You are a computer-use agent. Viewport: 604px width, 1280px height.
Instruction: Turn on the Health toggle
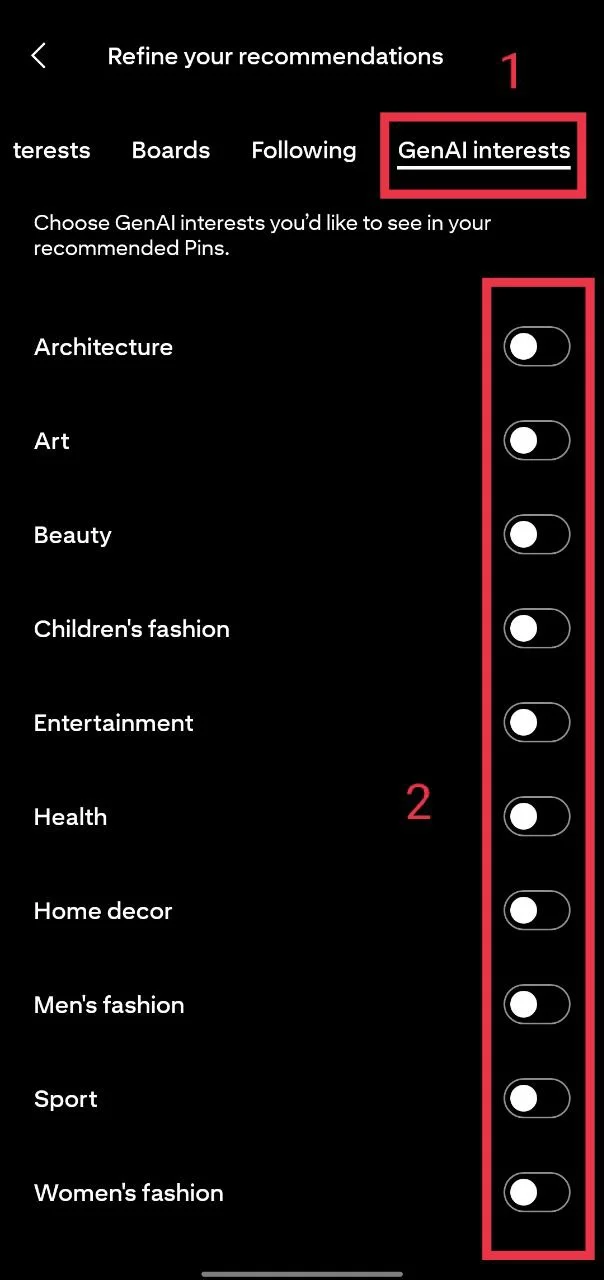point(536,817)
